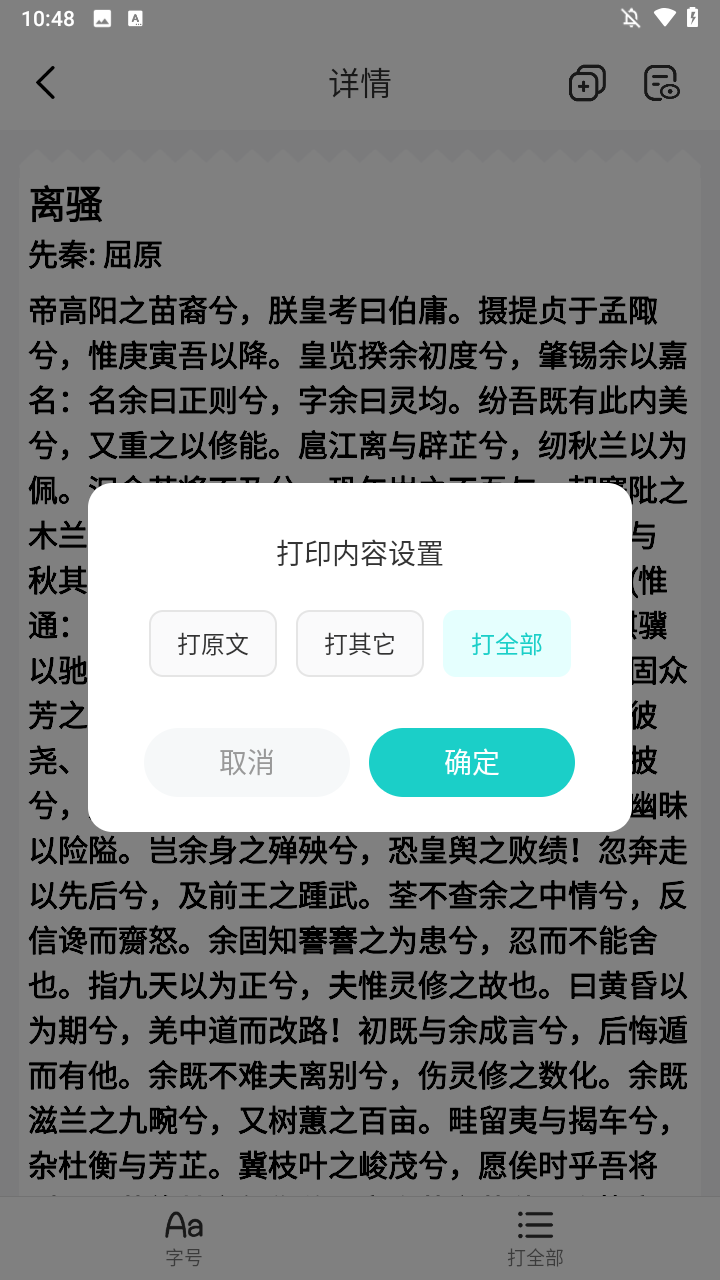Tap the 打全部 list icon in bottom bar
720x1280 pixels.
pyautogui.click(x=536, y=1224)
